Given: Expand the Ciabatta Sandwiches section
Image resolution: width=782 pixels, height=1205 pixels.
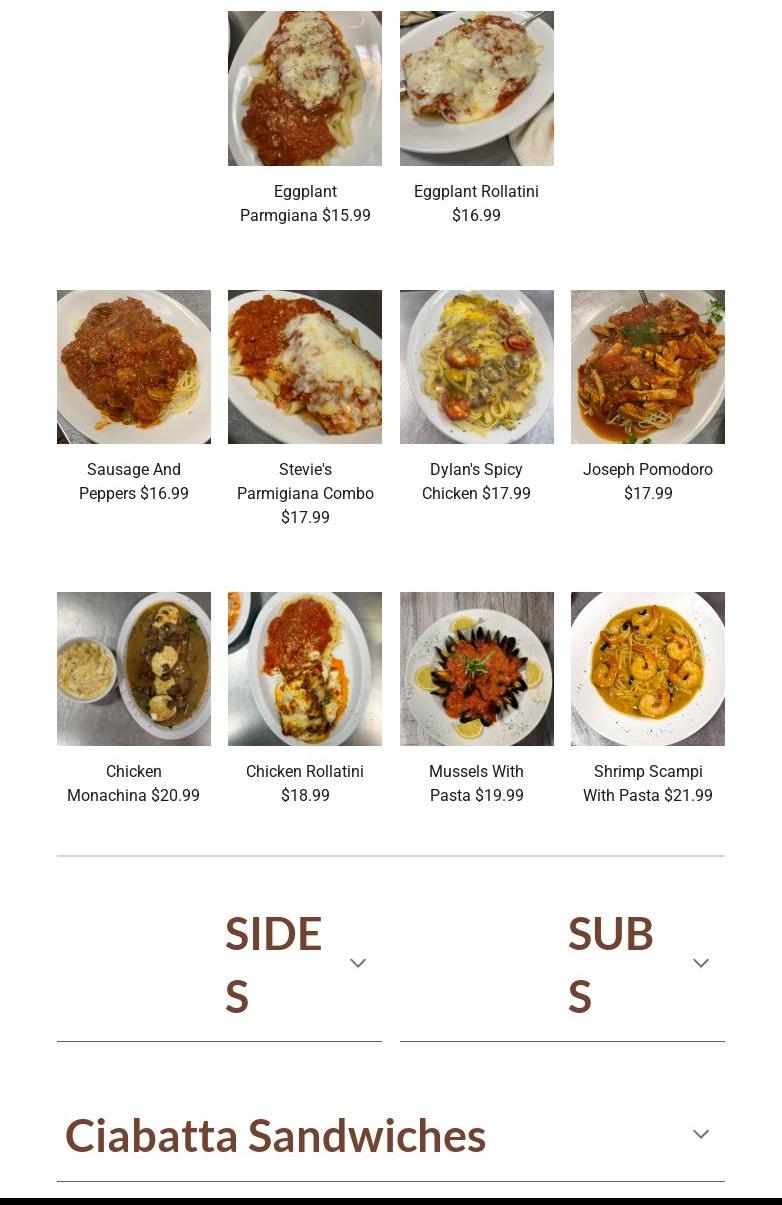Looking at the screenshot, I should click(700, 1135).
